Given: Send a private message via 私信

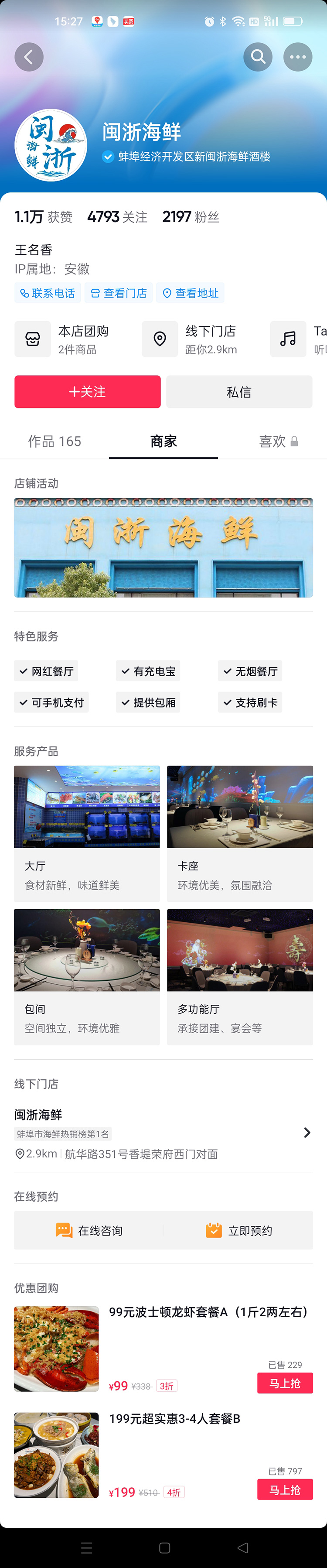Looking at the screenshot, I should [x=239, y=391].
